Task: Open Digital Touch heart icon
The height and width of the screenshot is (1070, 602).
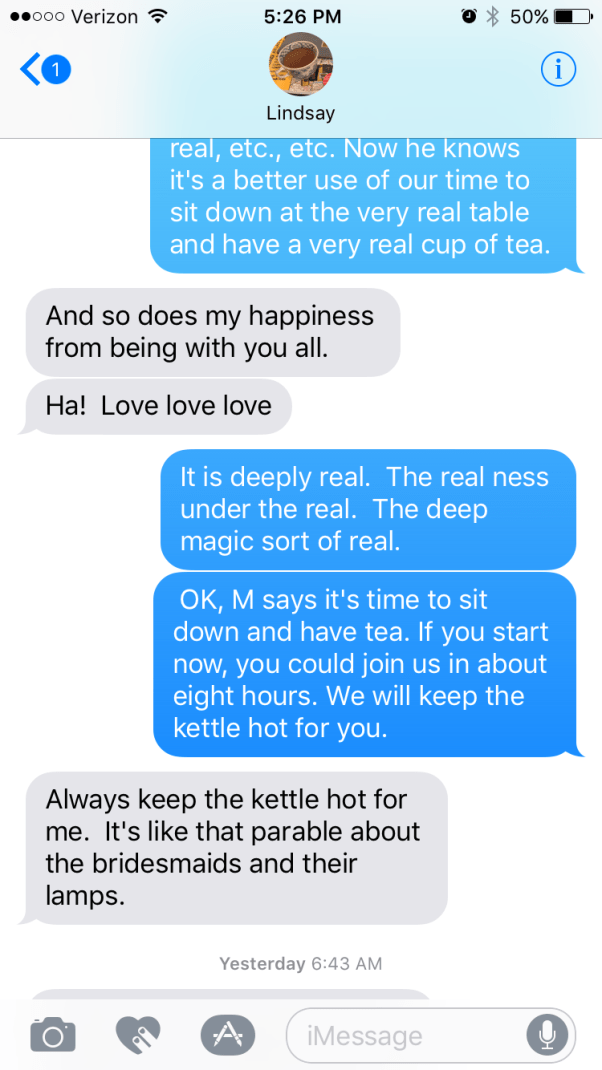Action: coord(138,1034)
